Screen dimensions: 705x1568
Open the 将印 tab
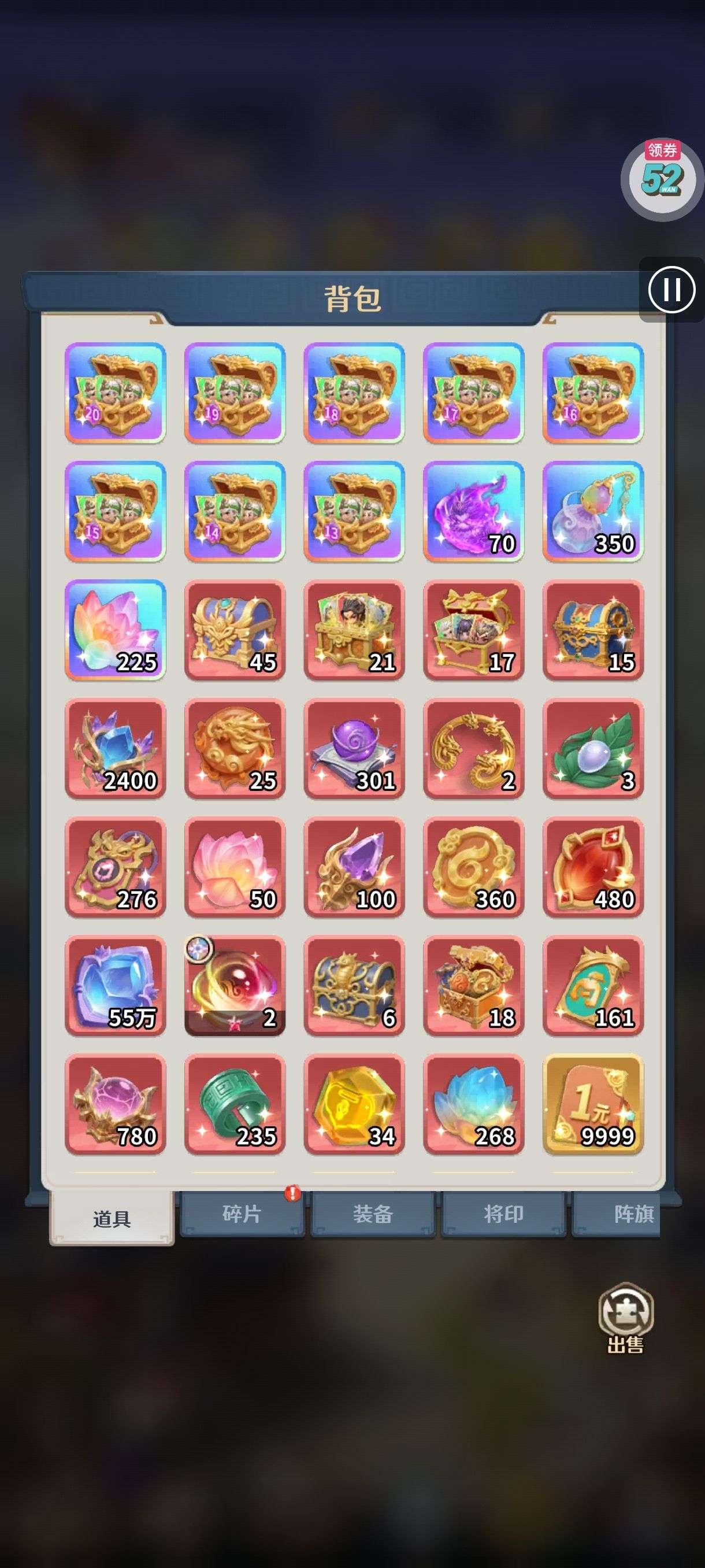point(503,1213)
